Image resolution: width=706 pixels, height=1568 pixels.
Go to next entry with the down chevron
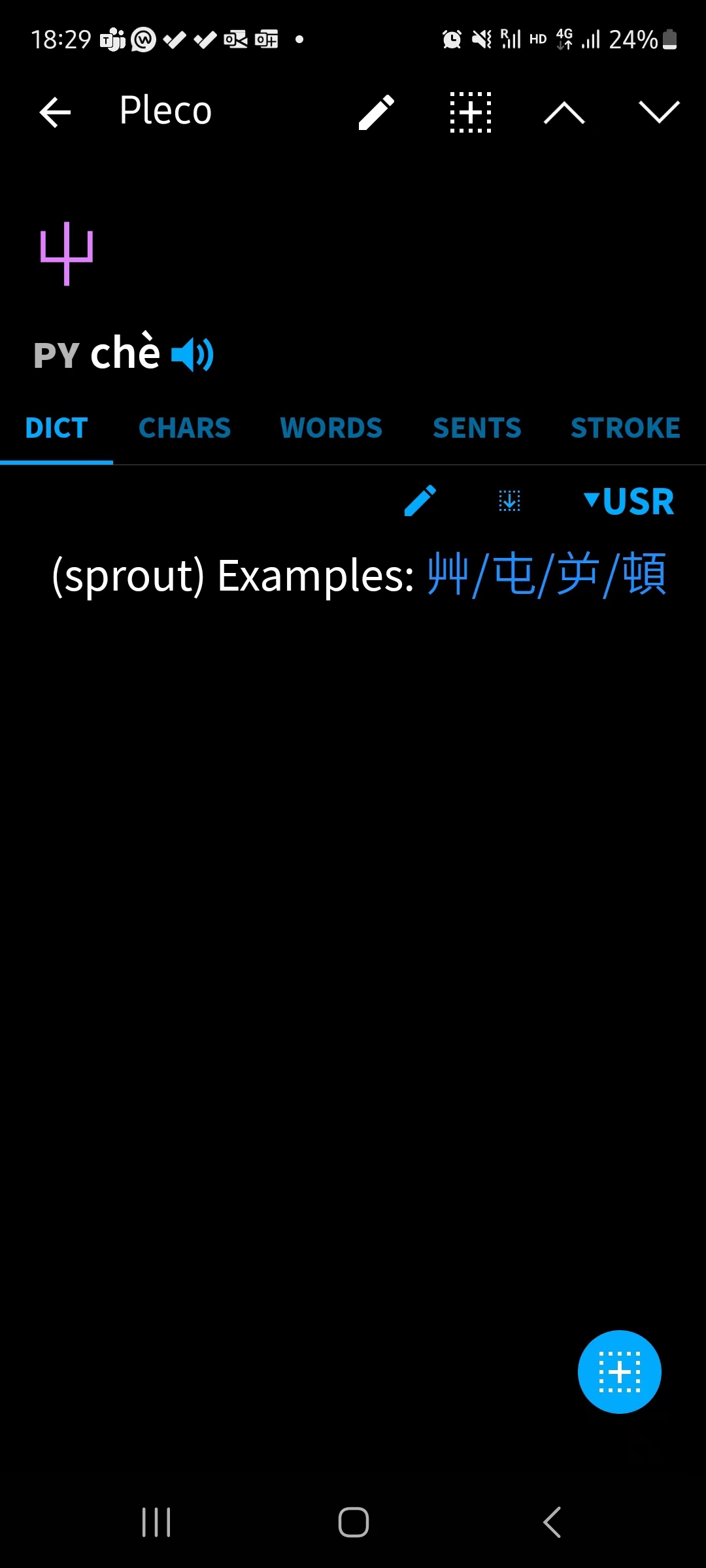[x=659, y=112]
